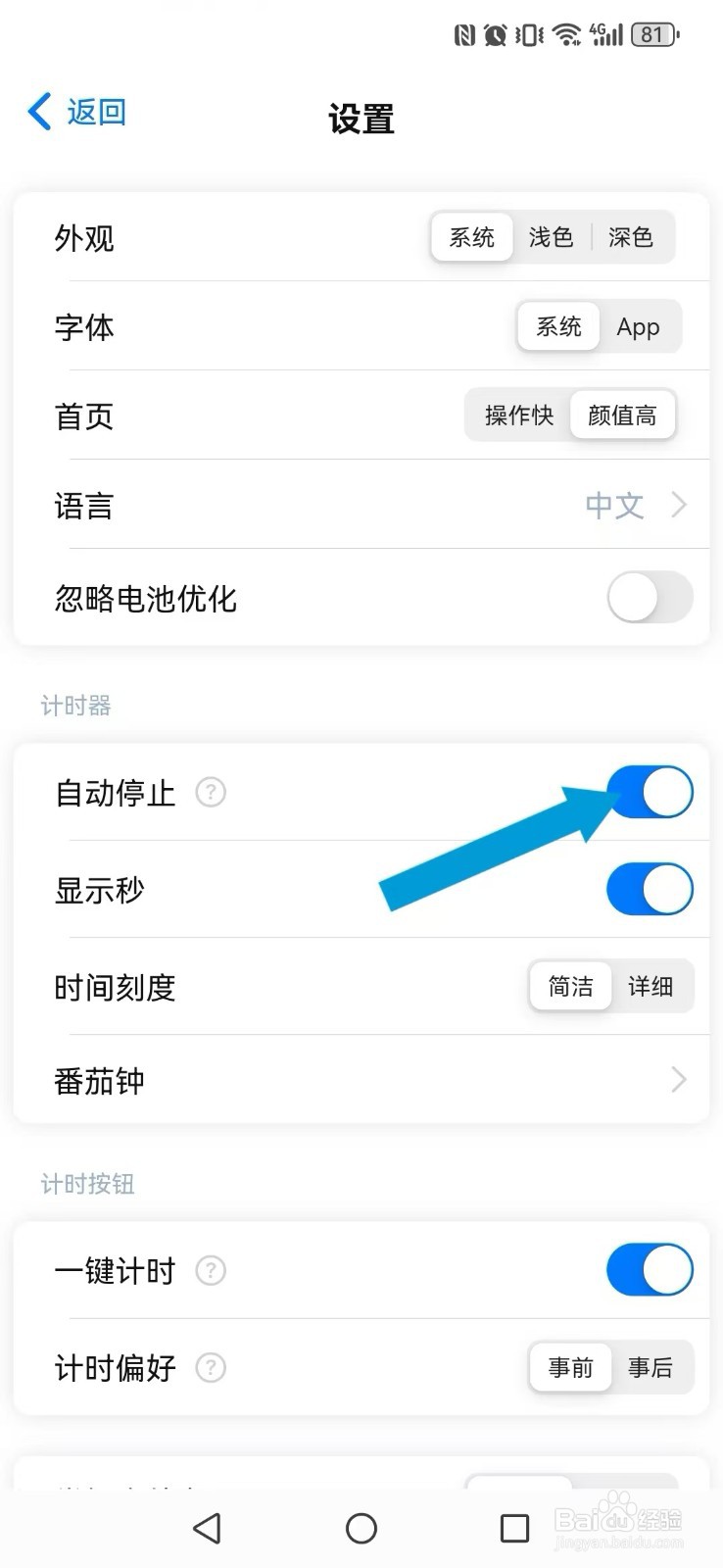Select 详细 for 时间刻度
This screenshot has width=723, height=1568.
[652, 987]
